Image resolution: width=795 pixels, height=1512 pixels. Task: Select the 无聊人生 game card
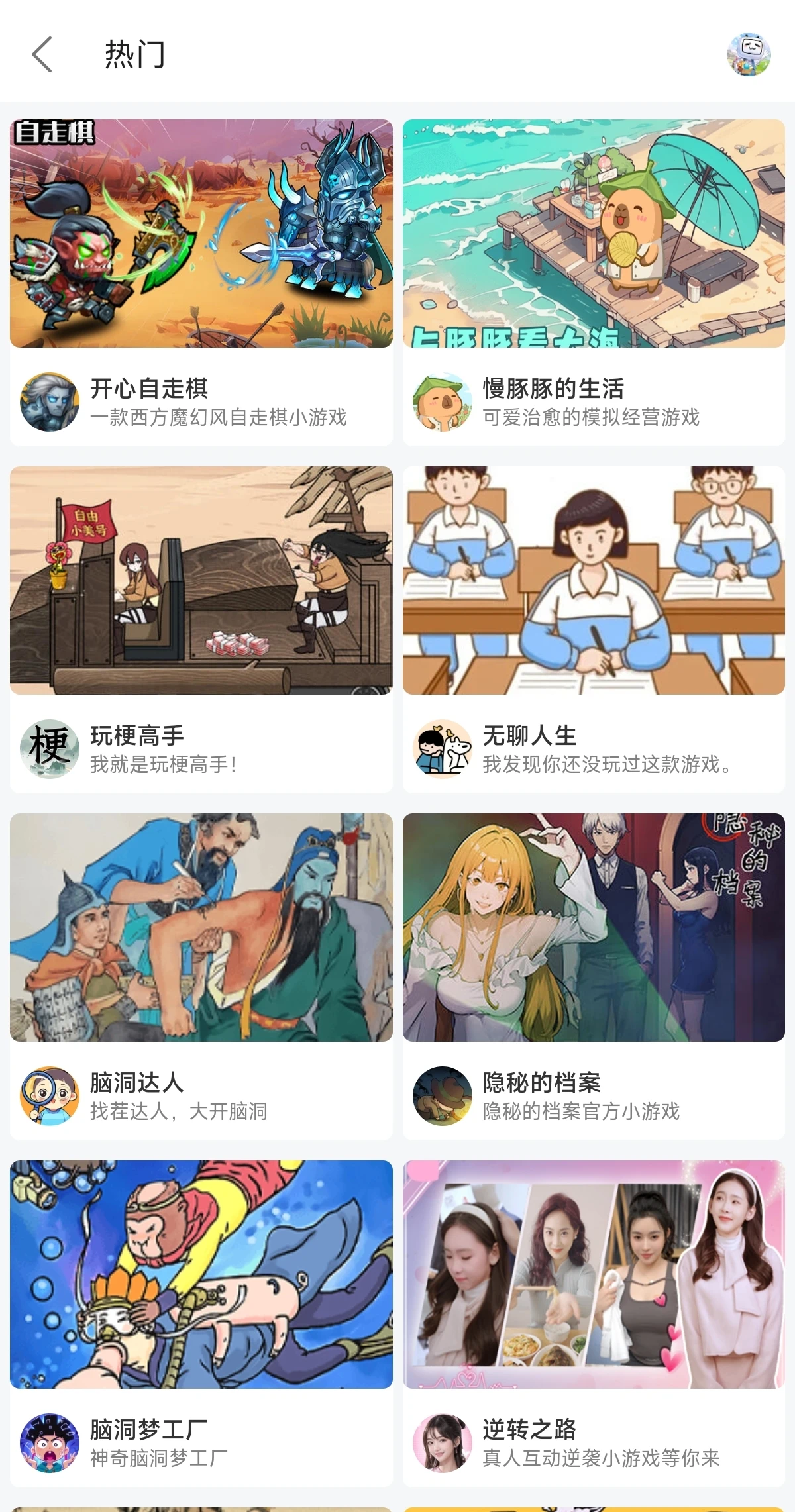tap(594, 629)
